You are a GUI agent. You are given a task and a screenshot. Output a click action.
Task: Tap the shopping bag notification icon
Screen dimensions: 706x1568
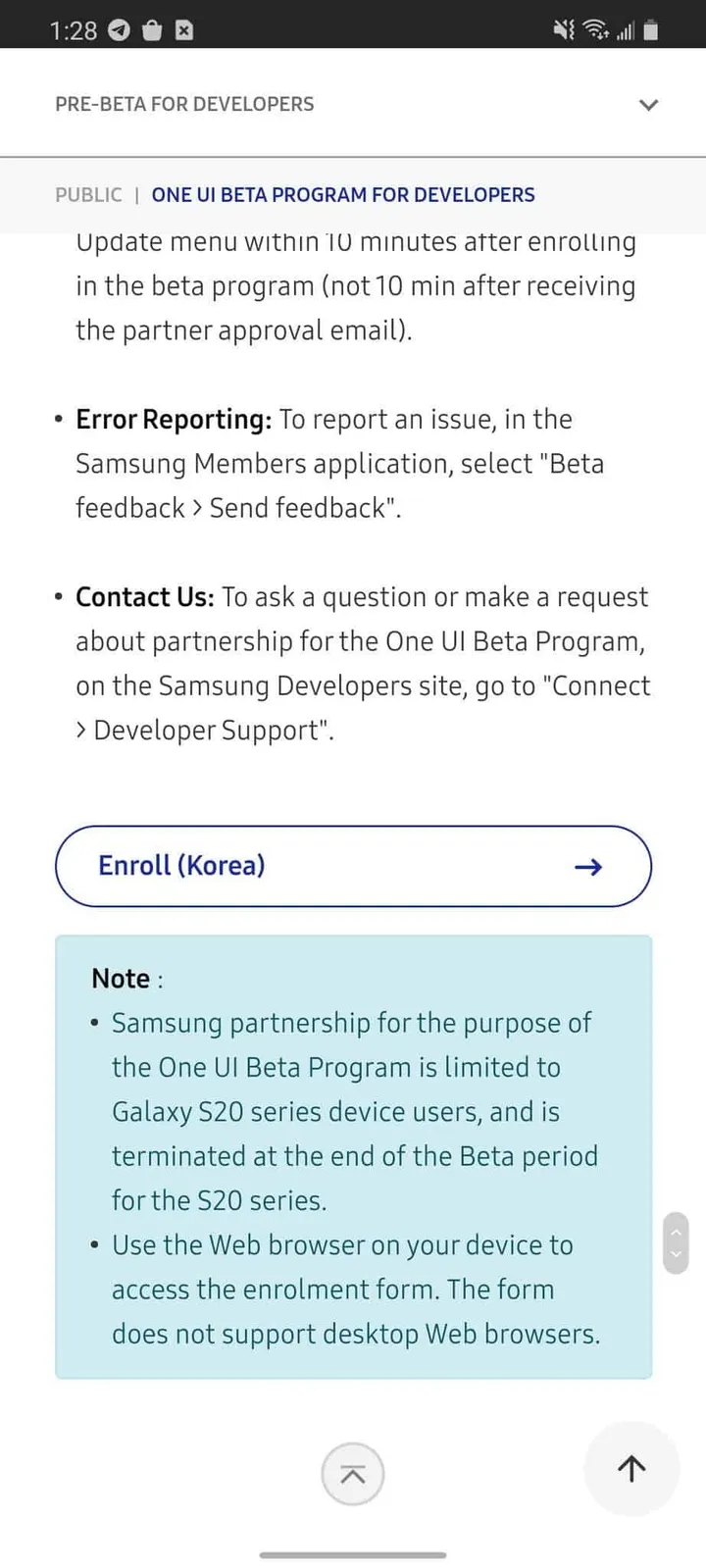coord(151,30)
